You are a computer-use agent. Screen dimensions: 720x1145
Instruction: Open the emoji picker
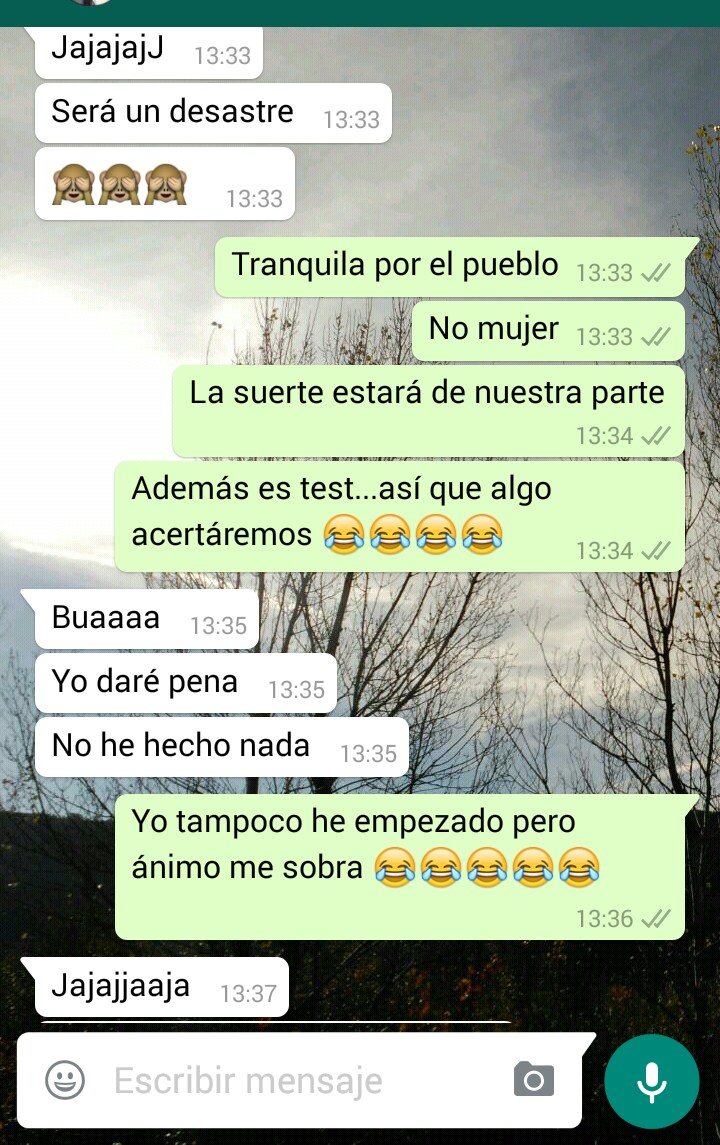(65, 1080)
